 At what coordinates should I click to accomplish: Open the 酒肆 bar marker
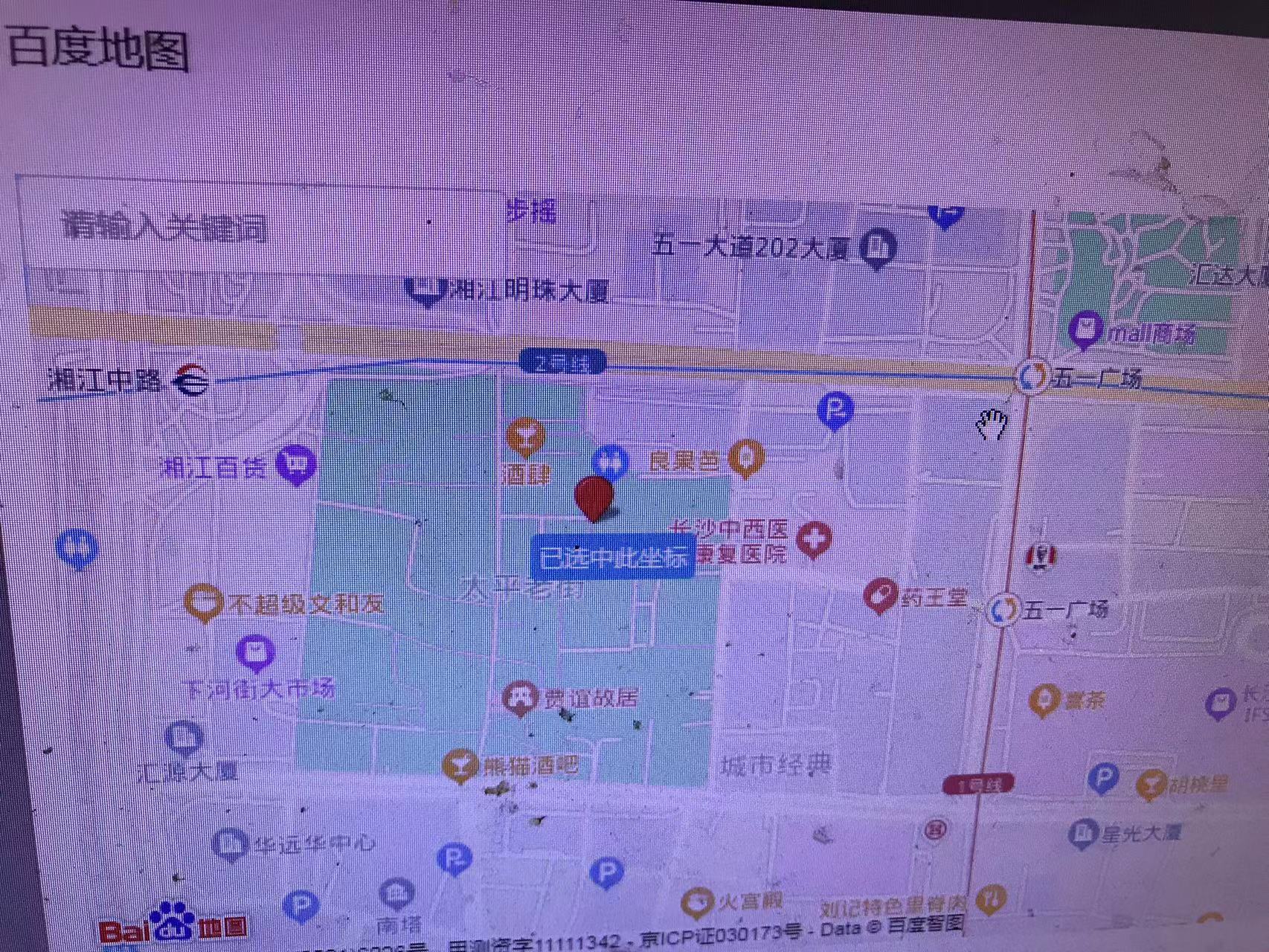[x=525, y=437]
